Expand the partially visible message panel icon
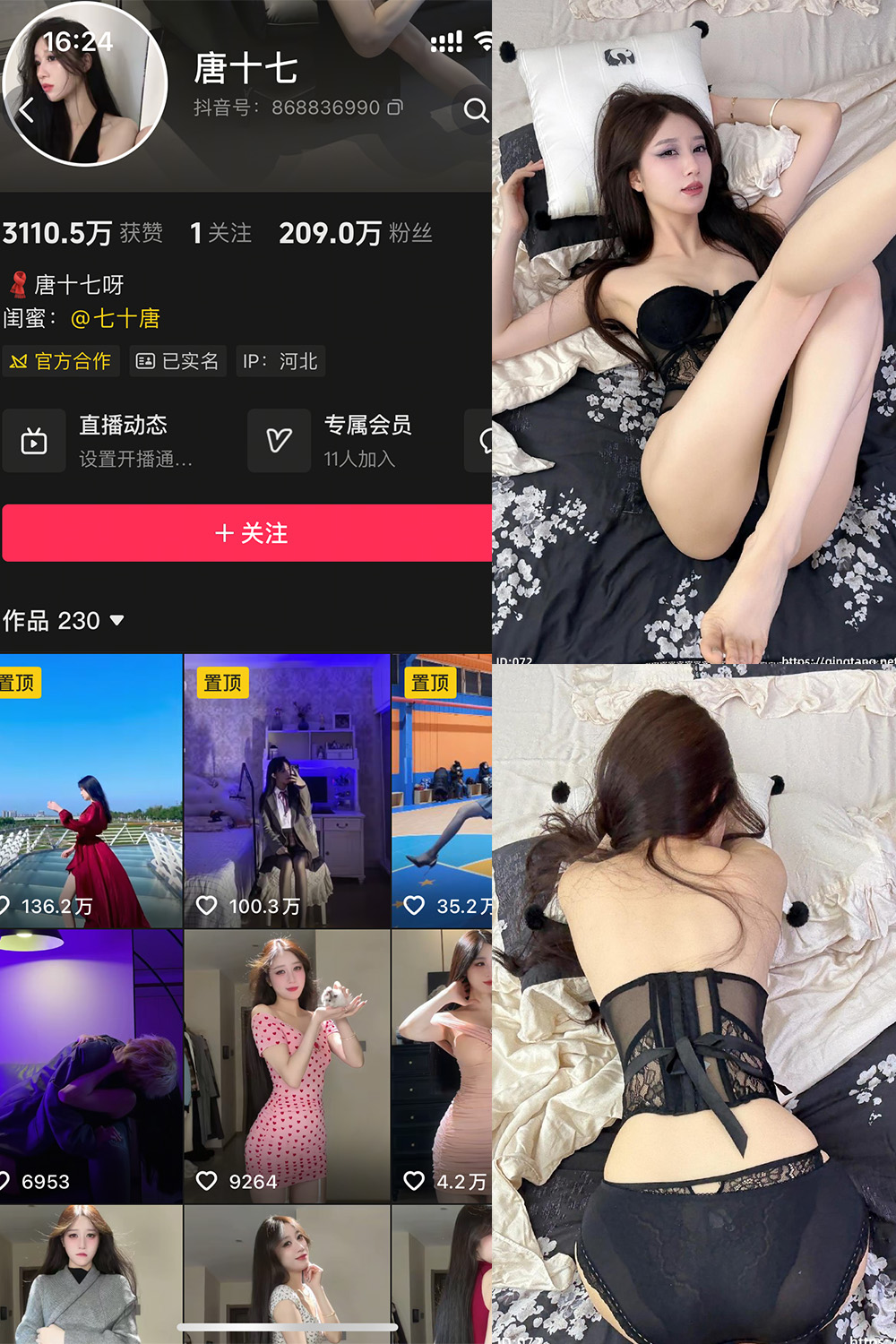 pyautogui.click(x=485, y=440)
